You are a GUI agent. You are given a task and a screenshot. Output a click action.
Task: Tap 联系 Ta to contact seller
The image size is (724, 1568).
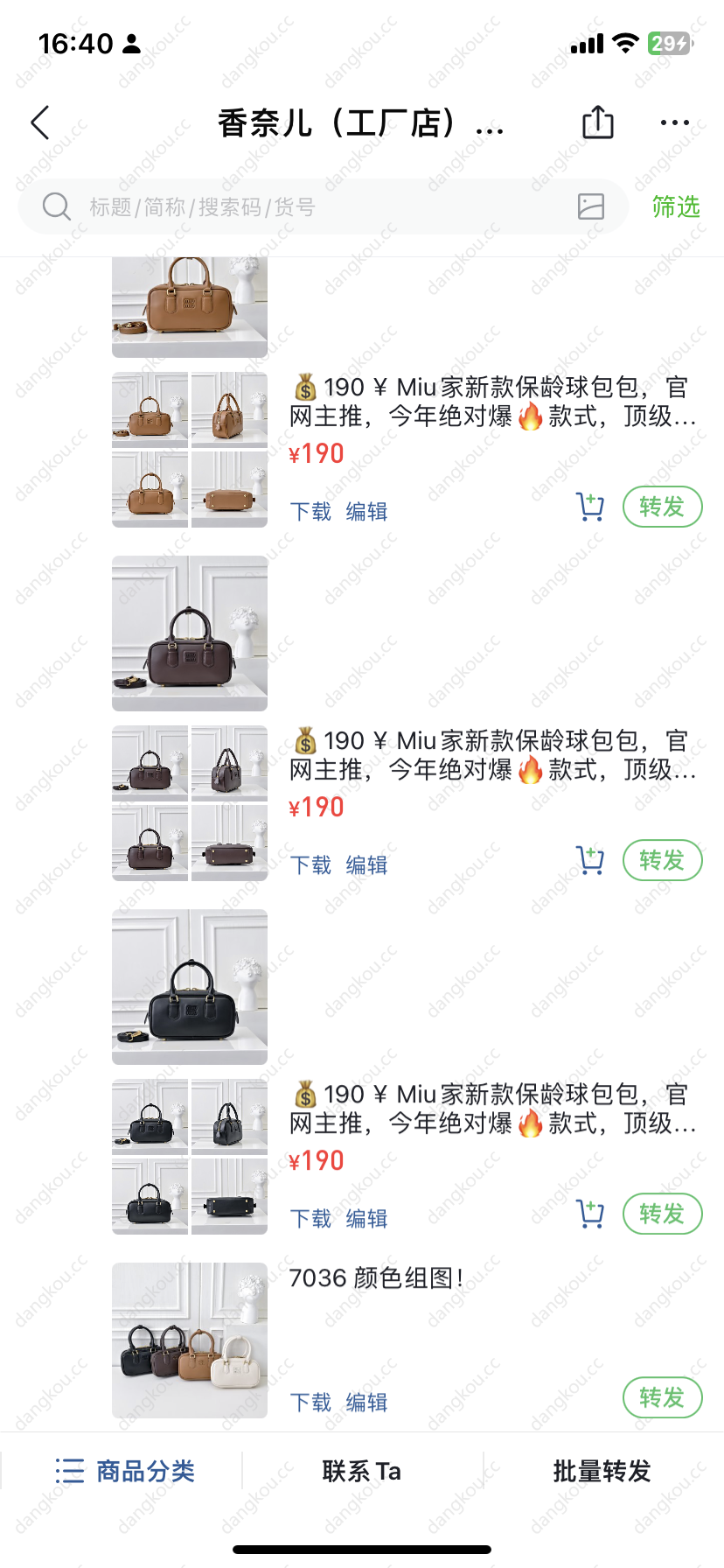(362, 1471)
